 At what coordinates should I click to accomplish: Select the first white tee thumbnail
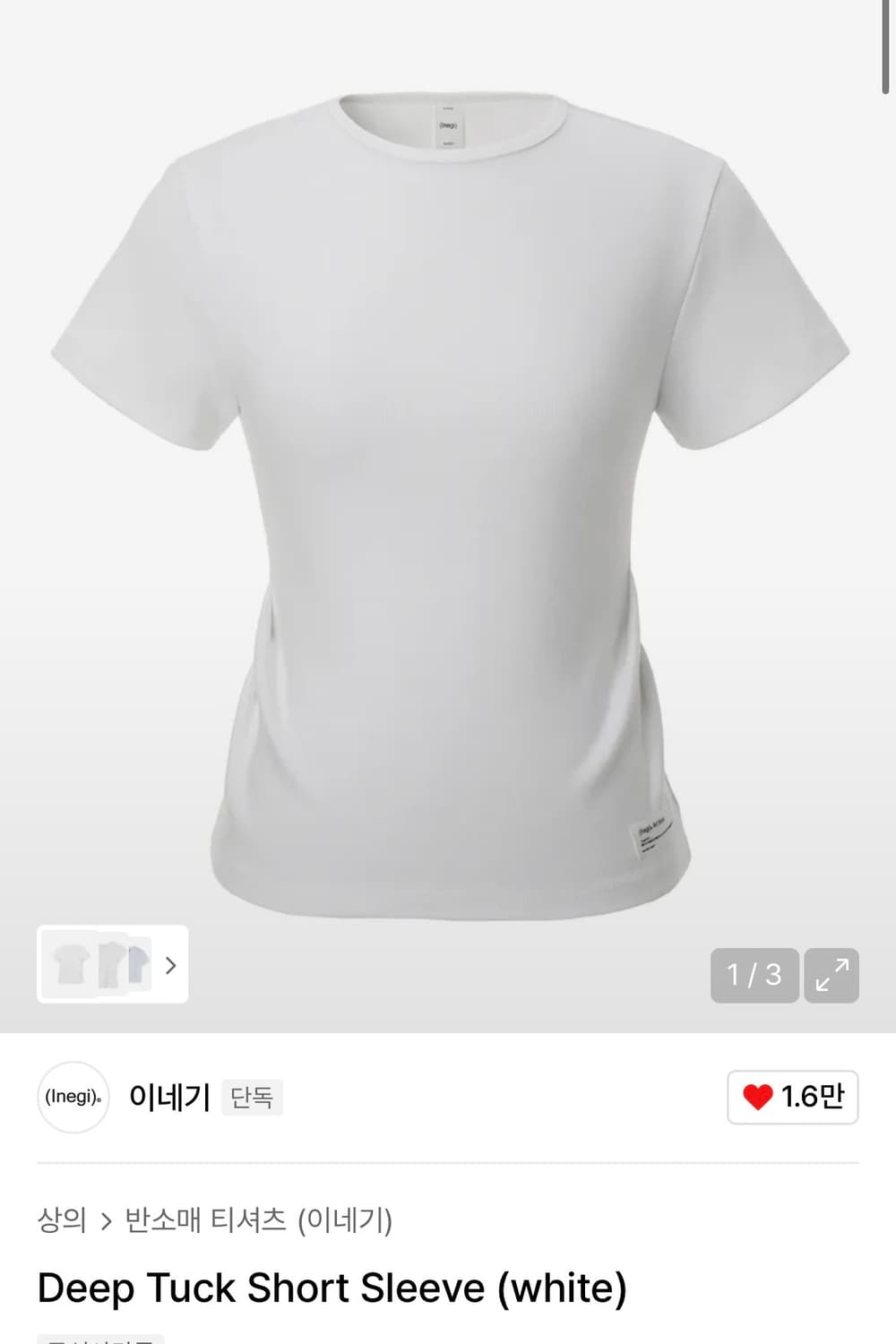click(x=68, y=966)
